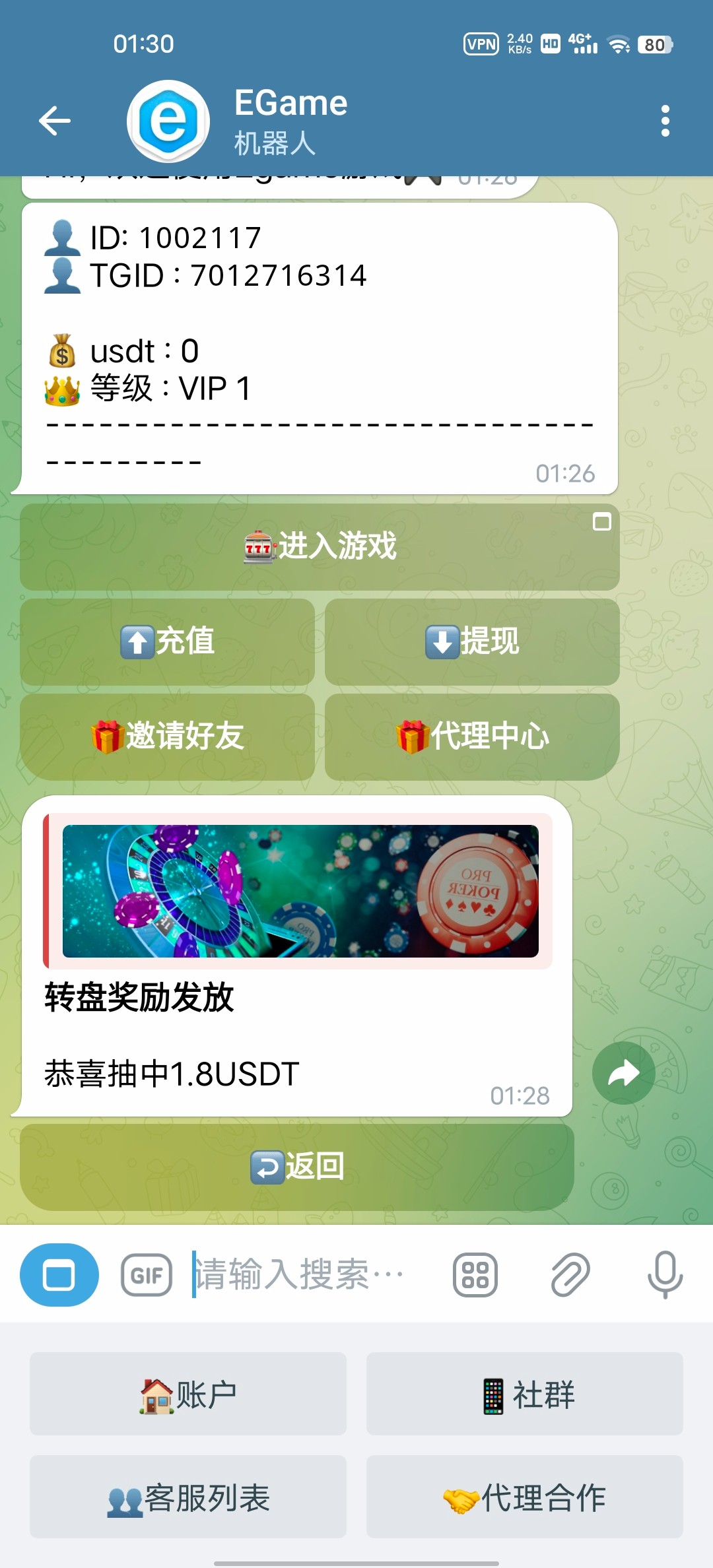Tap the 进入游戏 button

pos(320,547)
